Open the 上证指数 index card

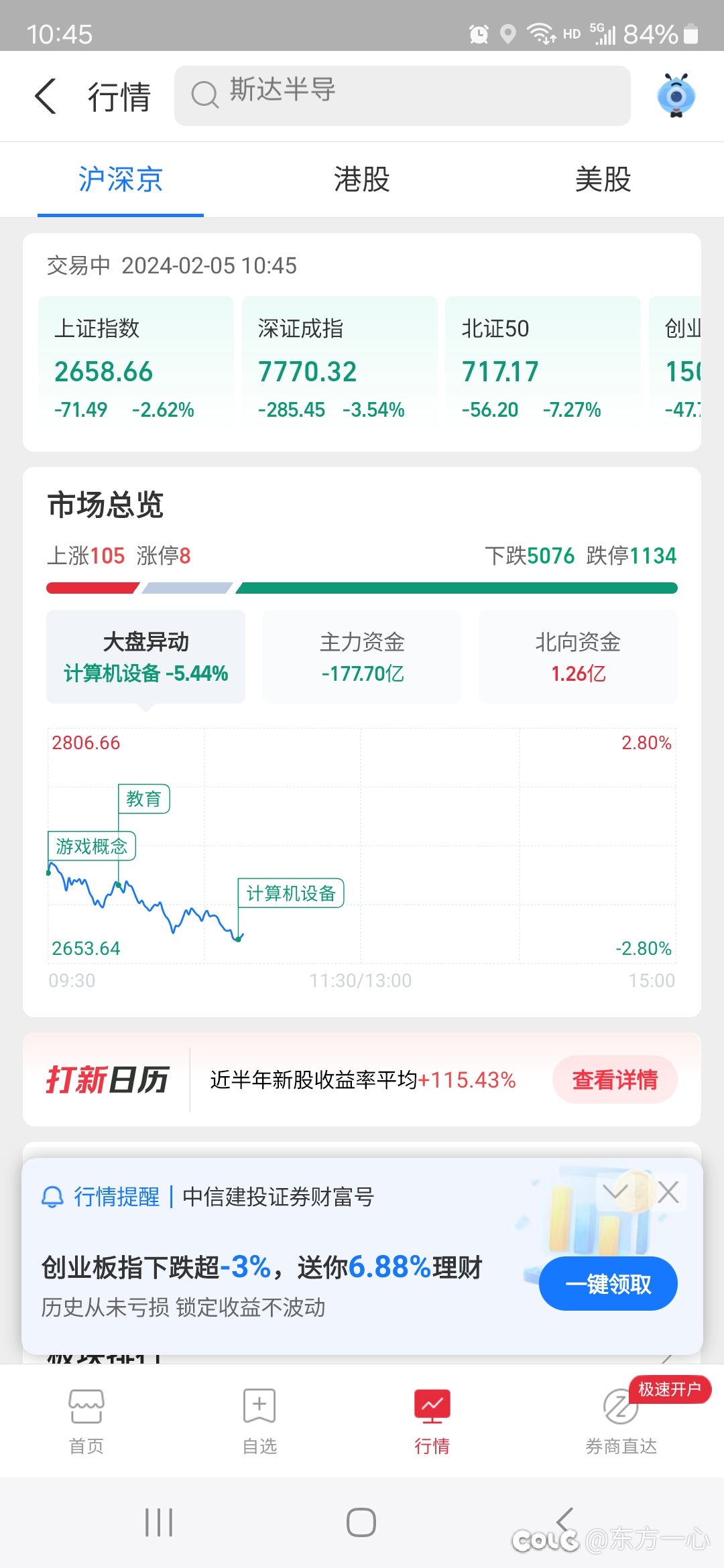point(135,362)
